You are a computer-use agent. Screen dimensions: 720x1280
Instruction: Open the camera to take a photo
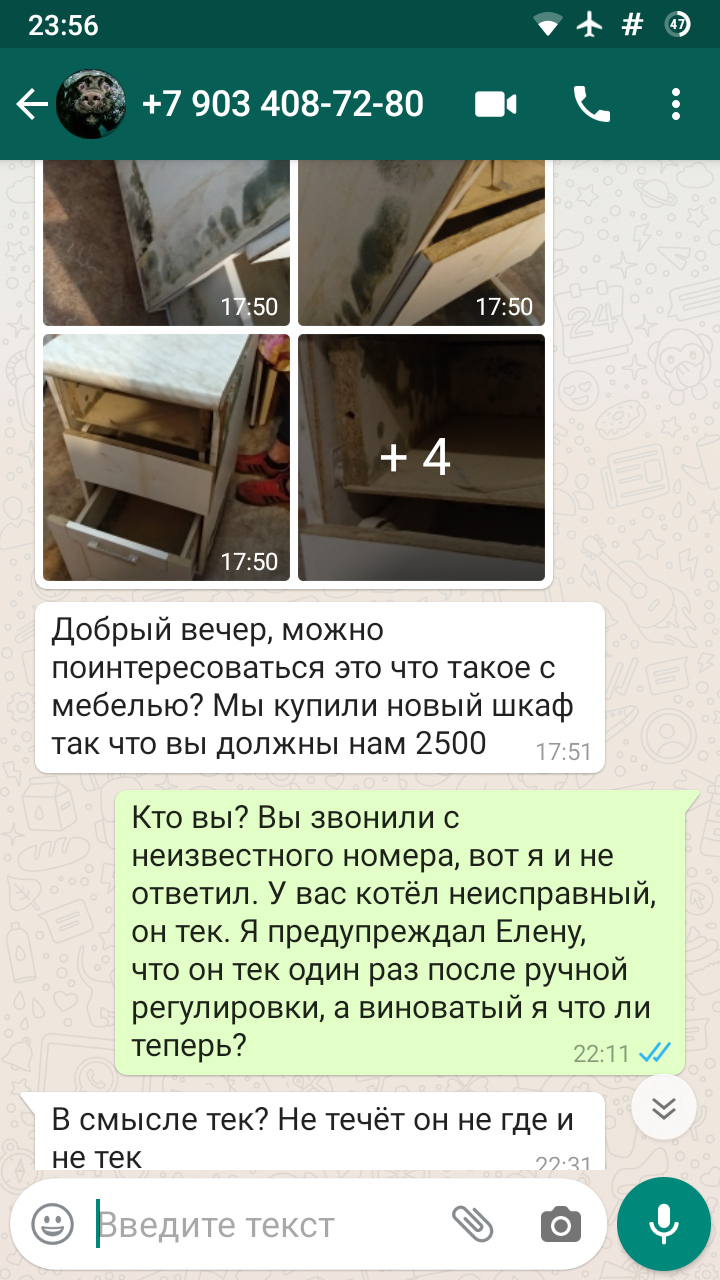(x=560, y=1223)
